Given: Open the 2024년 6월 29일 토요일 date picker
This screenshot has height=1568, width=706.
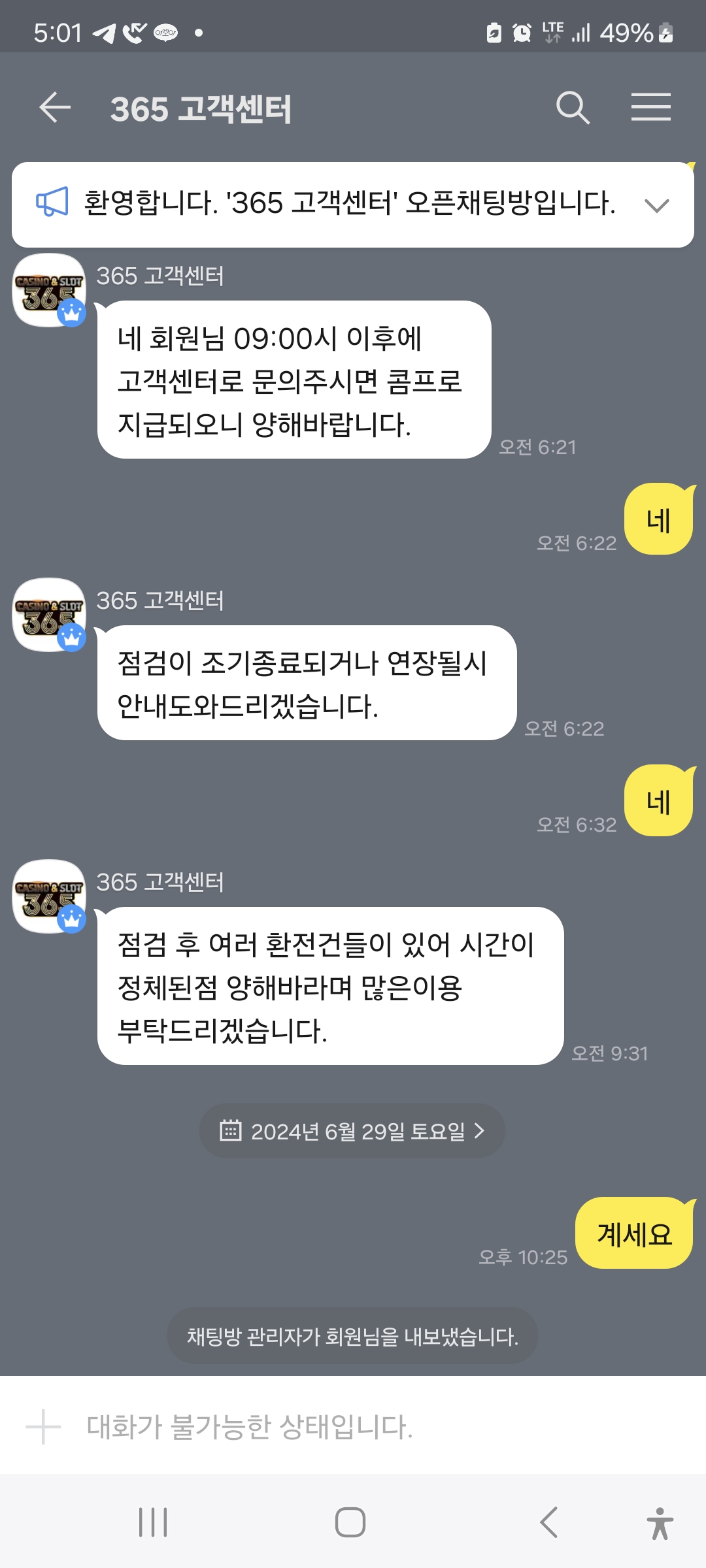Looking at the screenshot, I should pyautogui.click(x=352, y=1131).
